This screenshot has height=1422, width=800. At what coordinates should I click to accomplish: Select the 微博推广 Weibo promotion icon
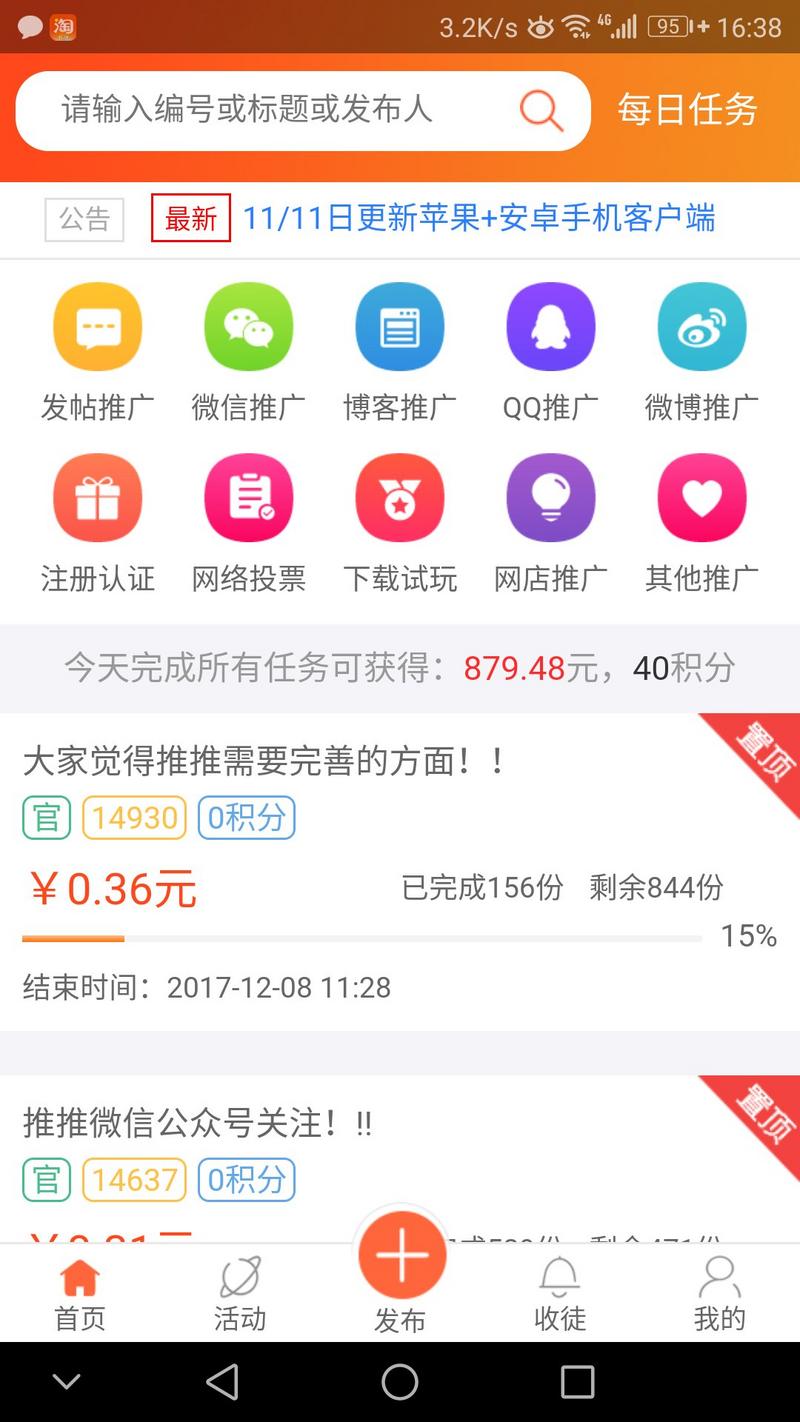tap(701, 326)
